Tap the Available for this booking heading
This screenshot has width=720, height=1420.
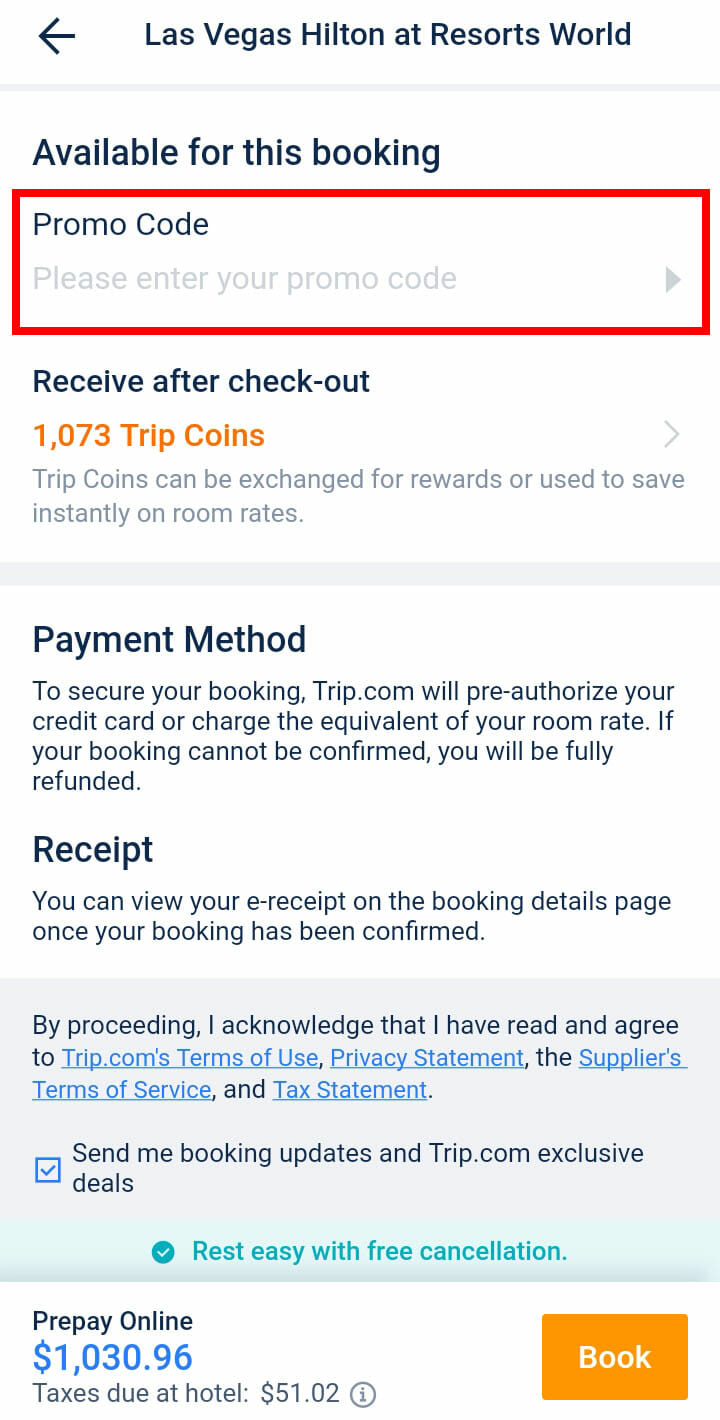point(238,152)
